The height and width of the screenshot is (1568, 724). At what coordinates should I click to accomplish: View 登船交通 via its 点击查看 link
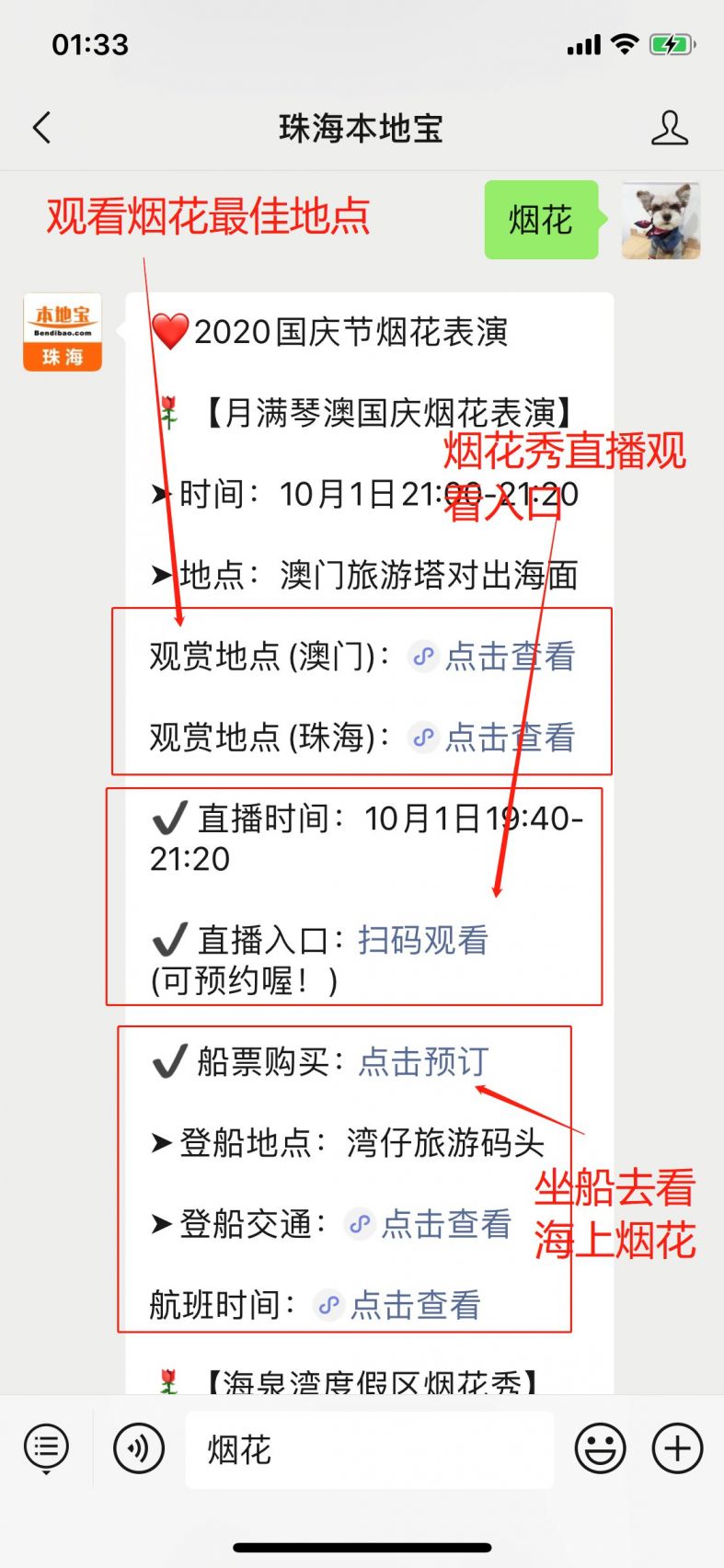445,1223
